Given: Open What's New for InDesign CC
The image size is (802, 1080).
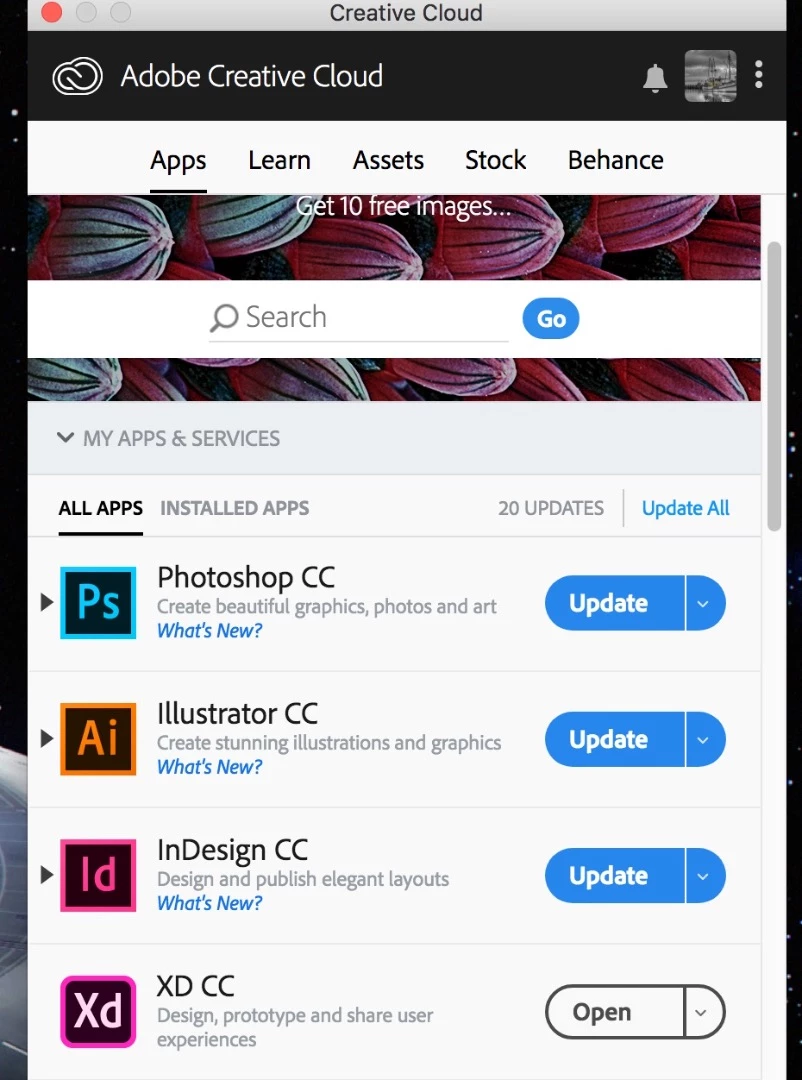Looking at the screenshot, I should 209,903.
